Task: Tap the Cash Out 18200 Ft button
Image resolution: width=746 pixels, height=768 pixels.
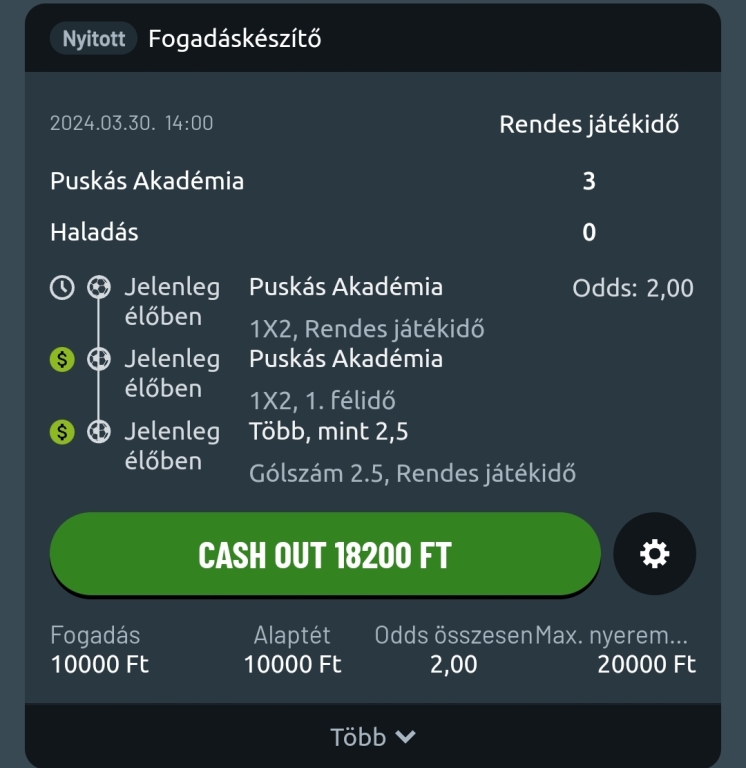Action: pos(325,554)
